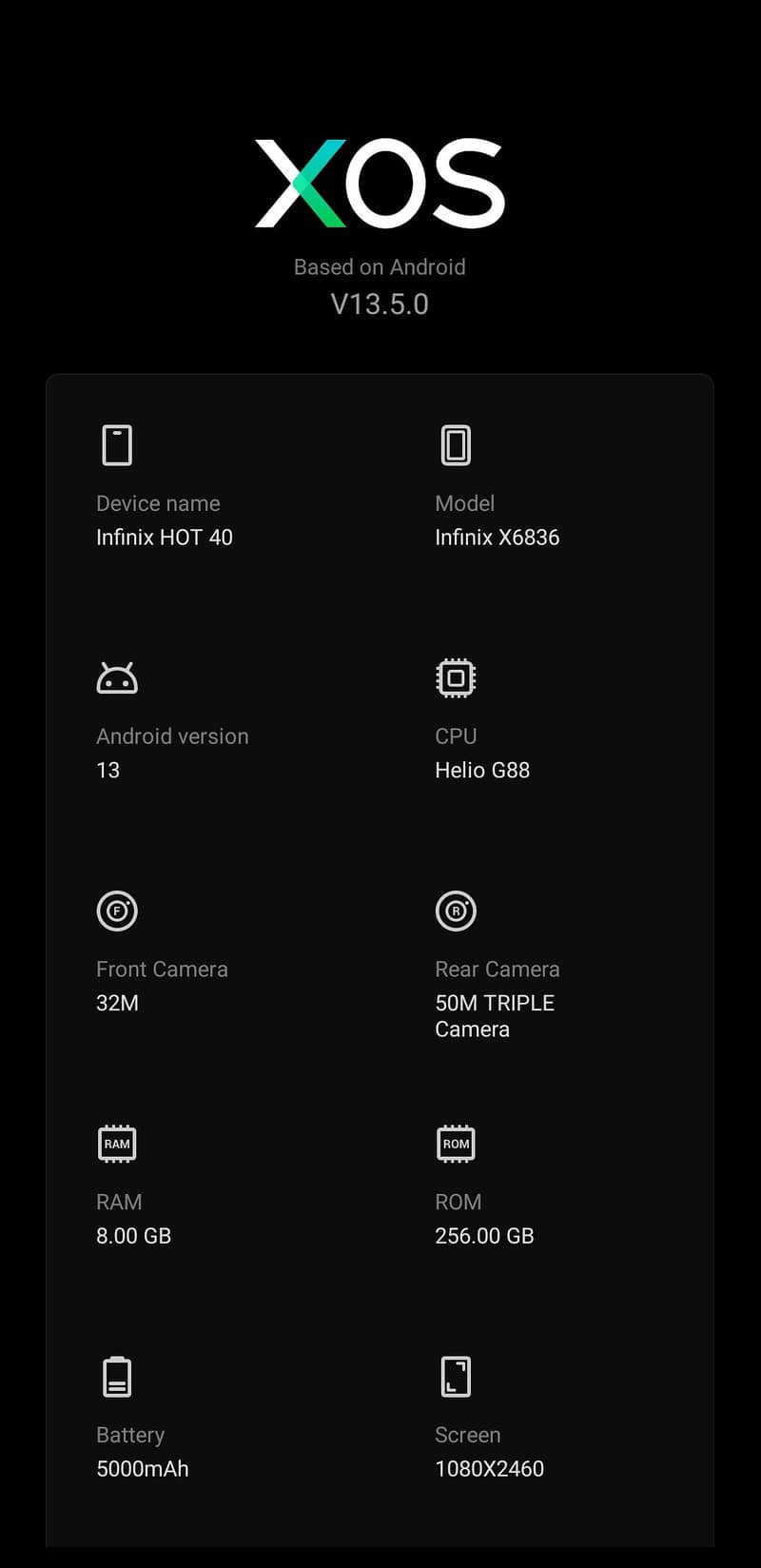Click the Front Camera lens icon

[x=117, y=911]
